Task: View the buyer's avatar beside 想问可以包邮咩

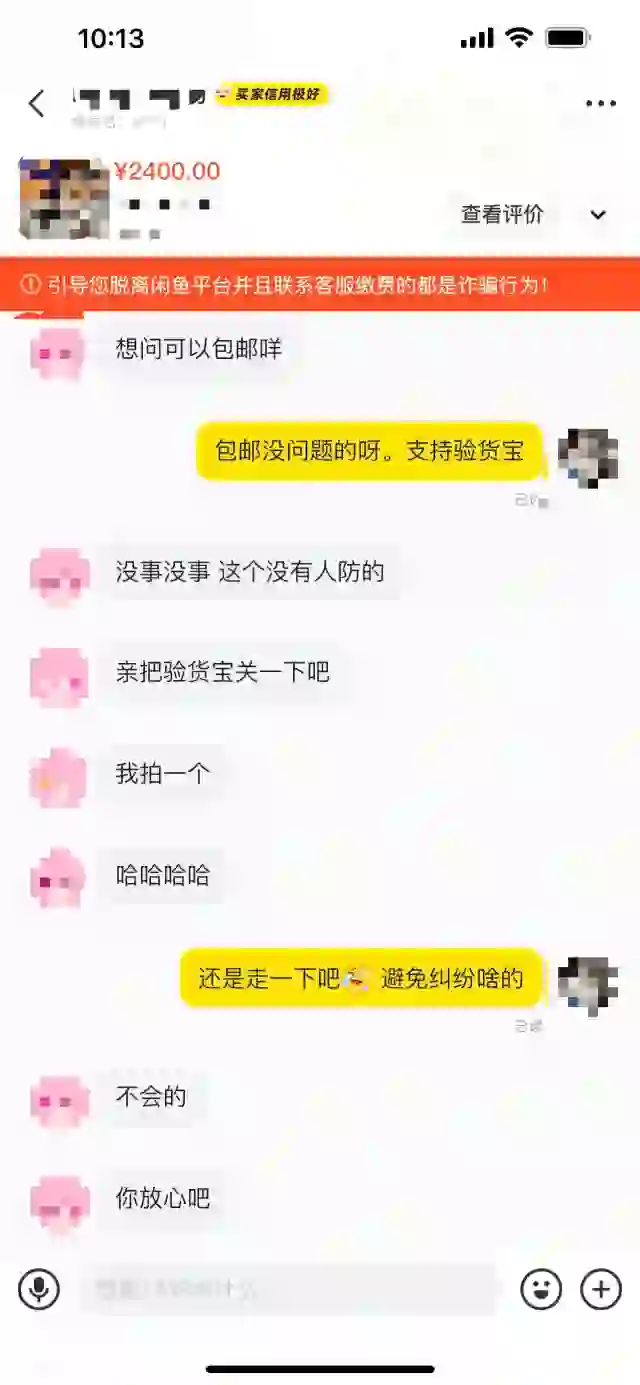Action: (58, 352)
